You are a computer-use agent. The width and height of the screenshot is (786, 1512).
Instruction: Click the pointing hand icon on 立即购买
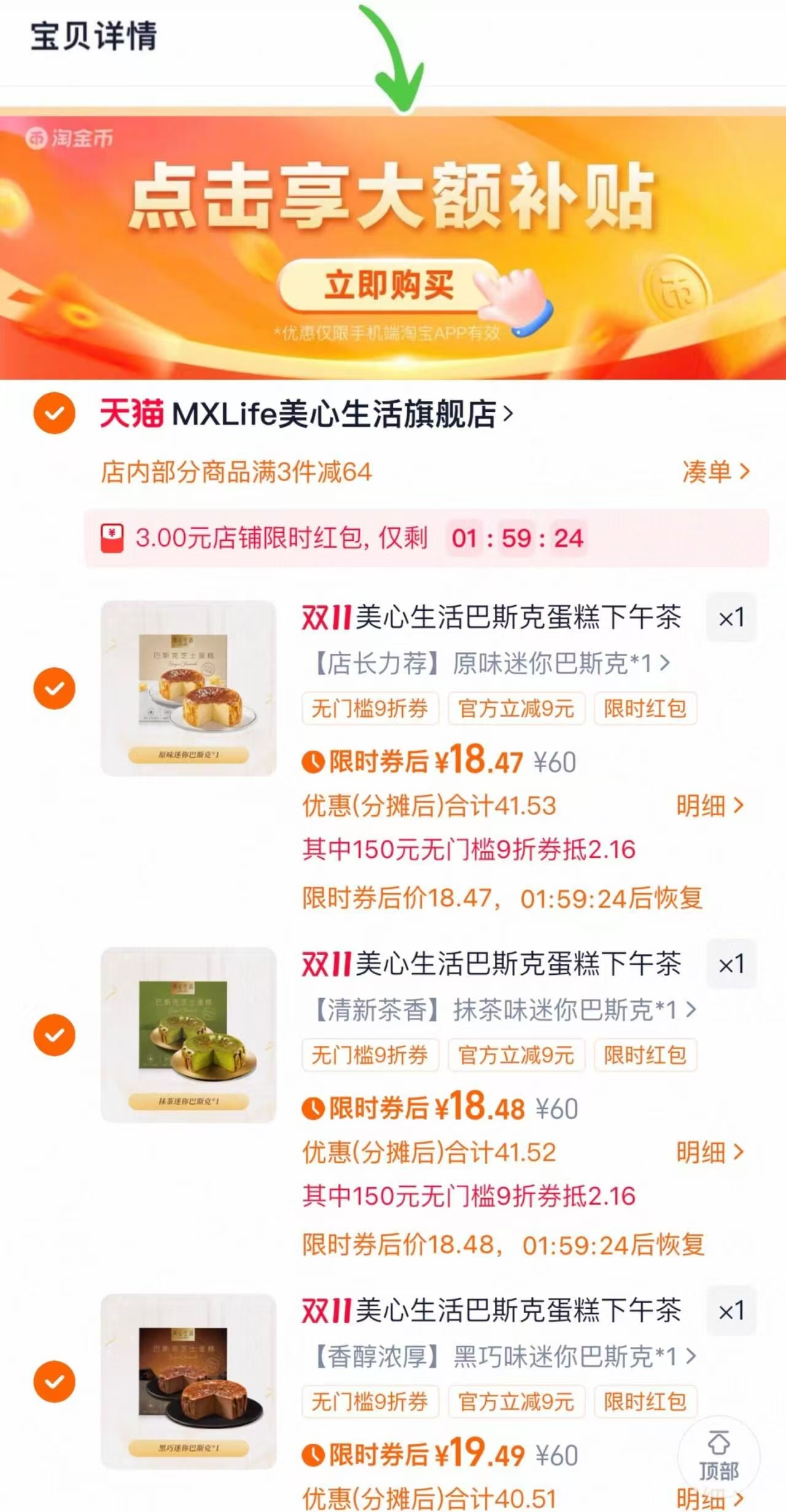[x=512, y=300]
